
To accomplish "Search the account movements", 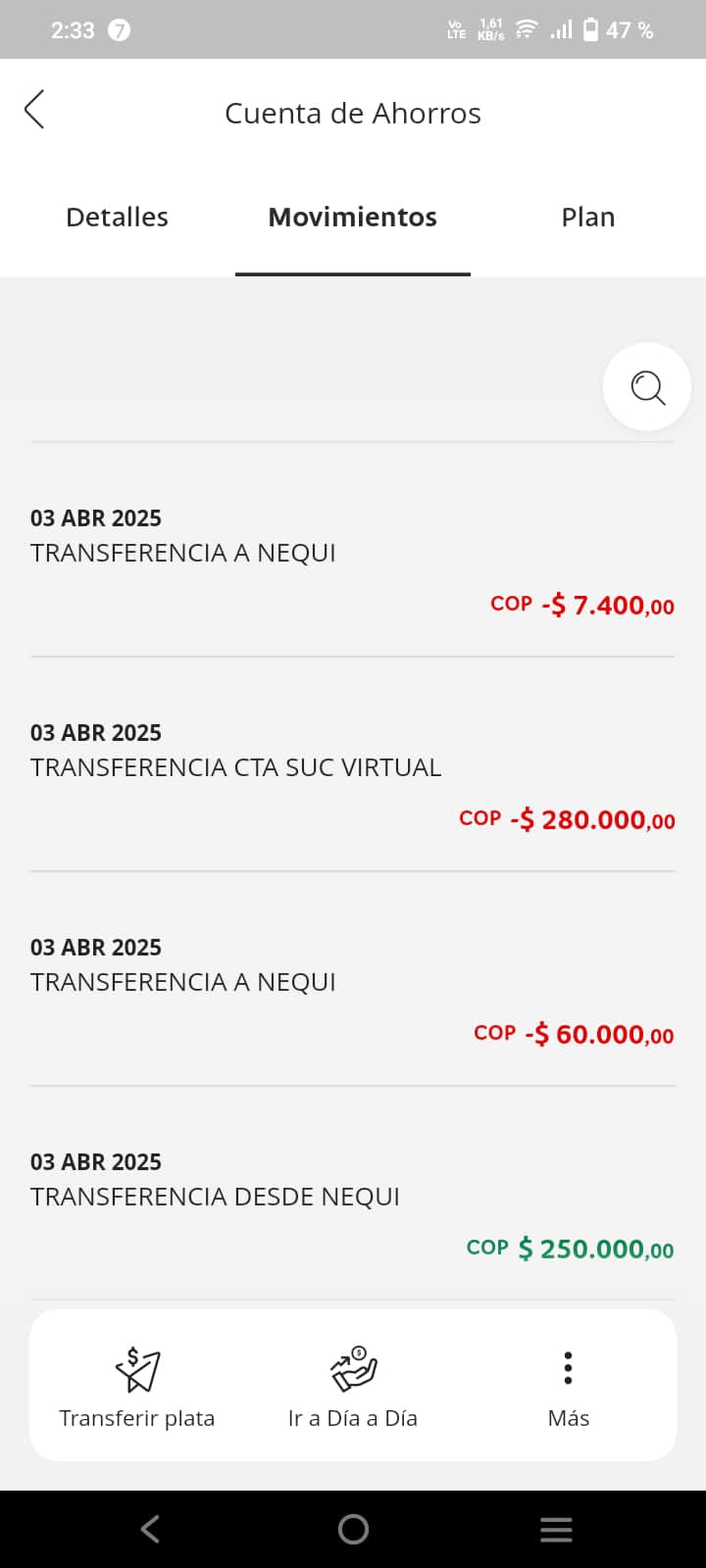I will pyautogui.click(x=647, y=387).
